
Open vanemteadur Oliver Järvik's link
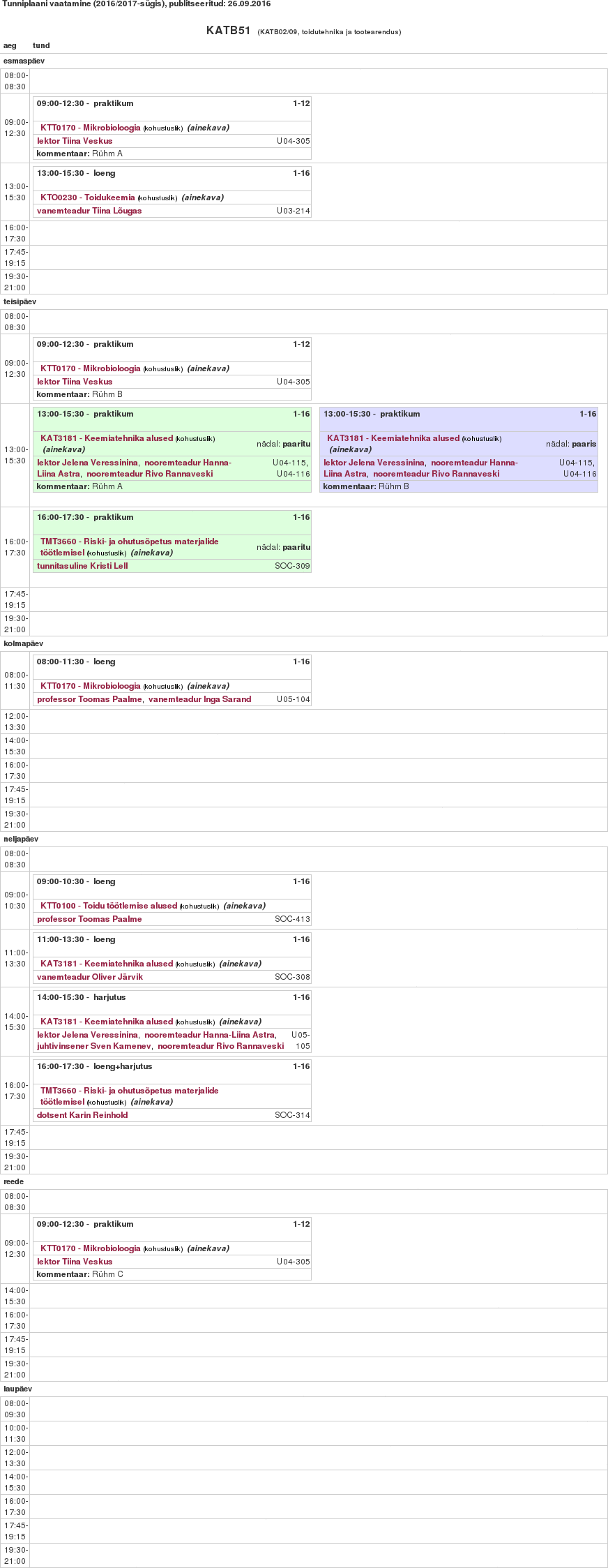[90, 977]
